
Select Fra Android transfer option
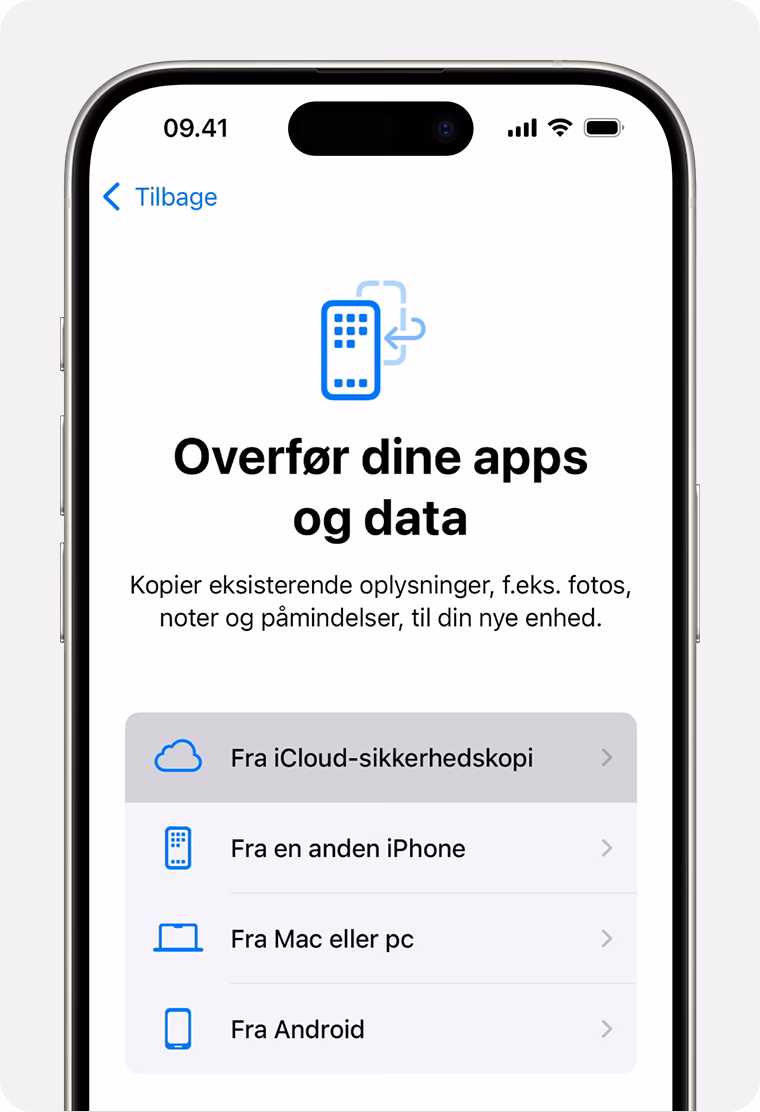click(380, 1029)
